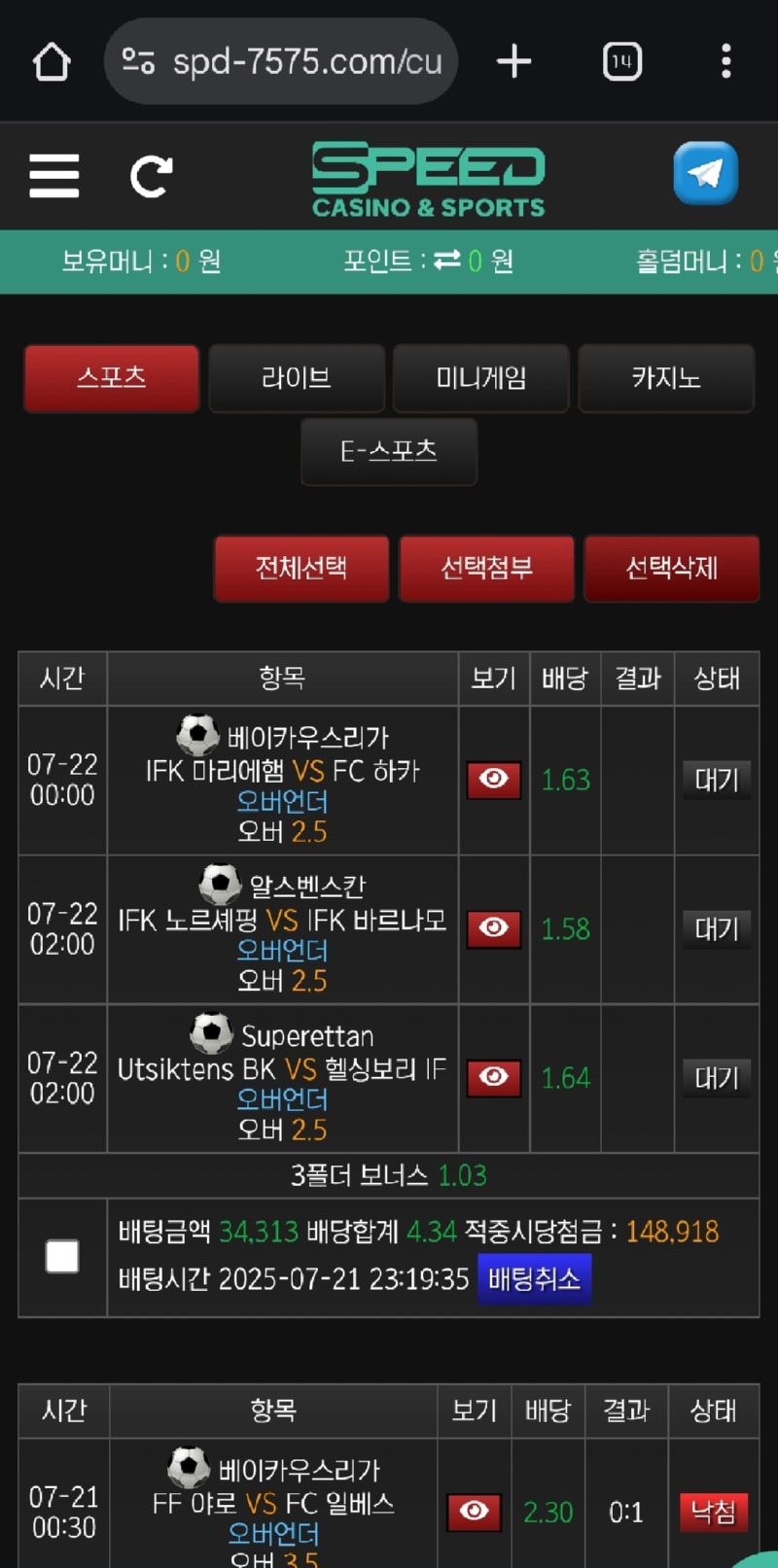Select the E-스포츠 tab
The image size is (778, 1568).
point(389,451)
